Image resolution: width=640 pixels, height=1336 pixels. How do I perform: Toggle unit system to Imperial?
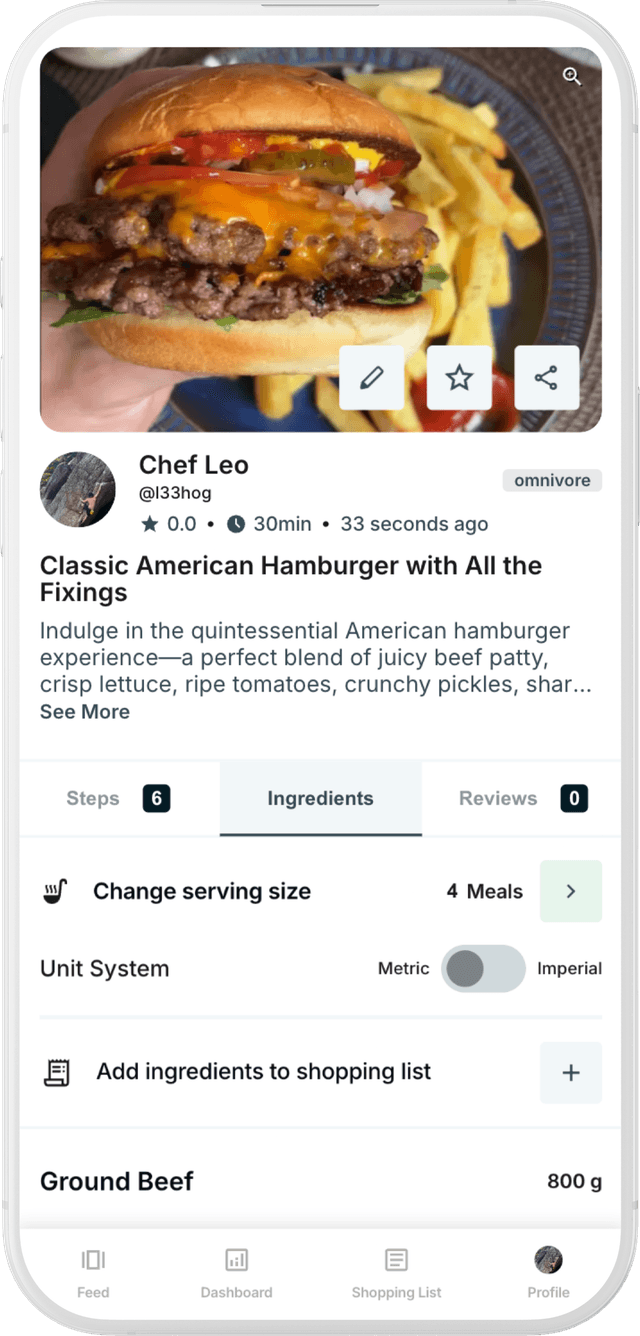(483, 968)
